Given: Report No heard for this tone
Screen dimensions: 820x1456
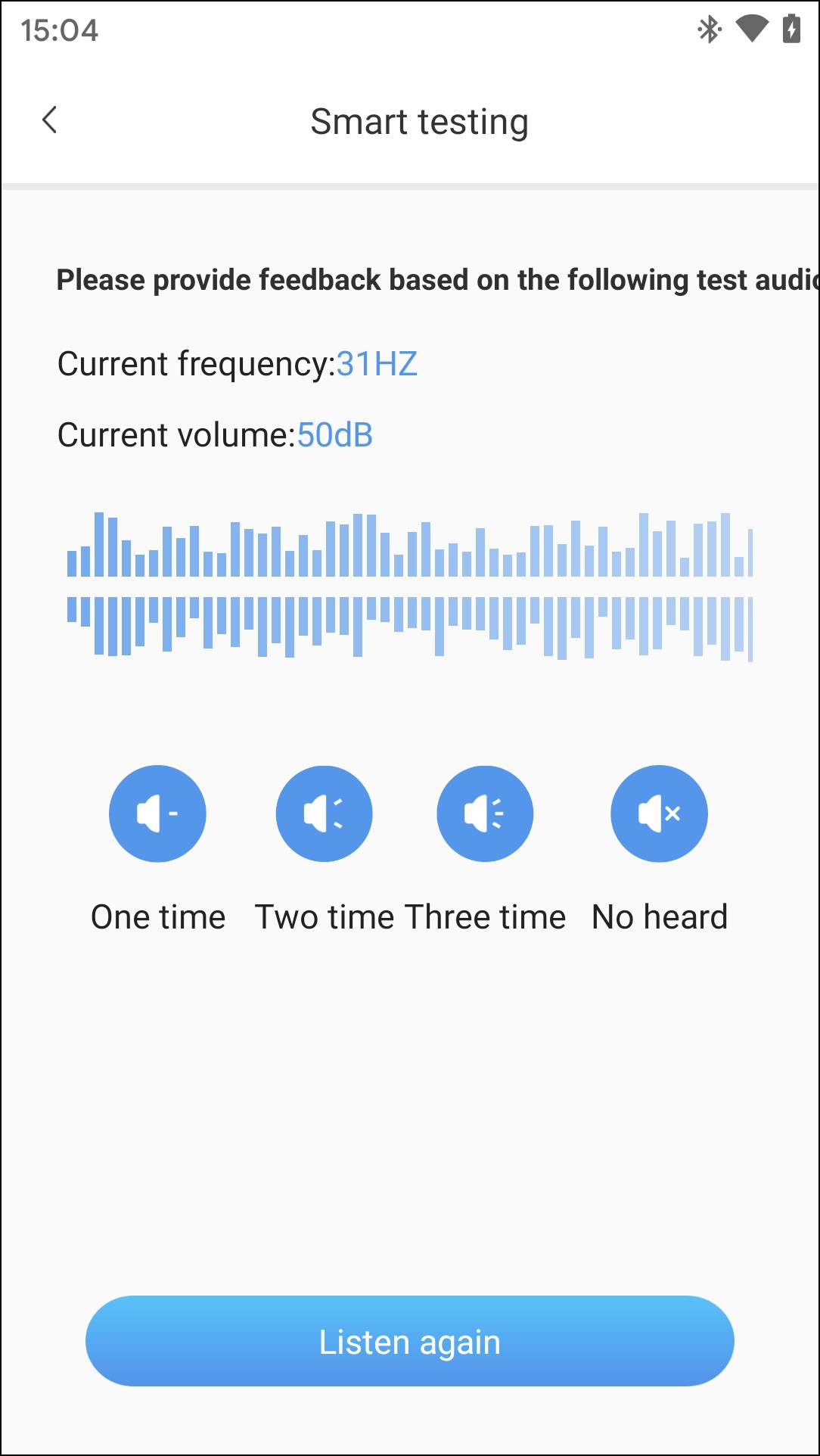Looking at the screenshot, I should (659, 814).
